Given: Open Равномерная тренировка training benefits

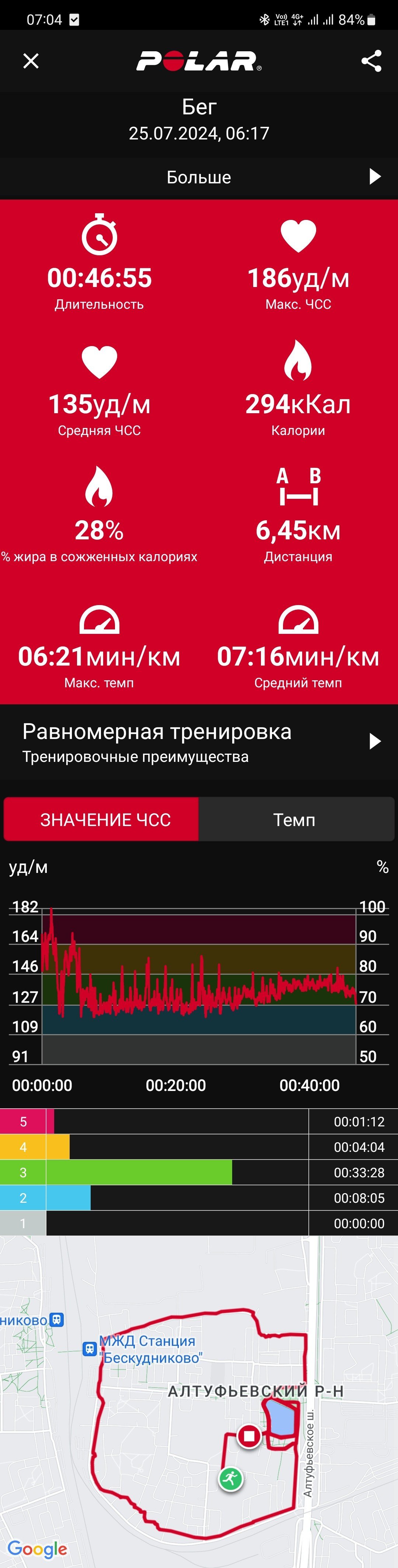Looking at the screenshot, I should pyautogui.click(x=199, y=742).
